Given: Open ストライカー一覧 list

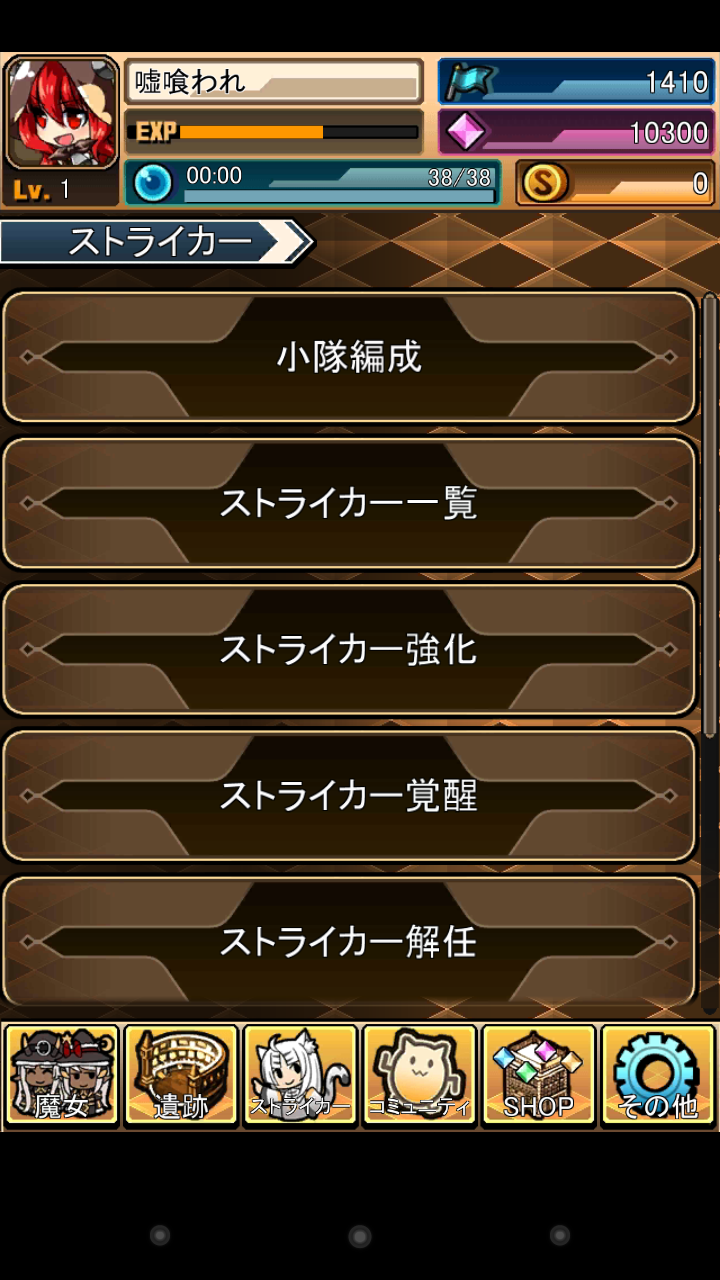Looking at the screenshot, I should click(349, 503).
